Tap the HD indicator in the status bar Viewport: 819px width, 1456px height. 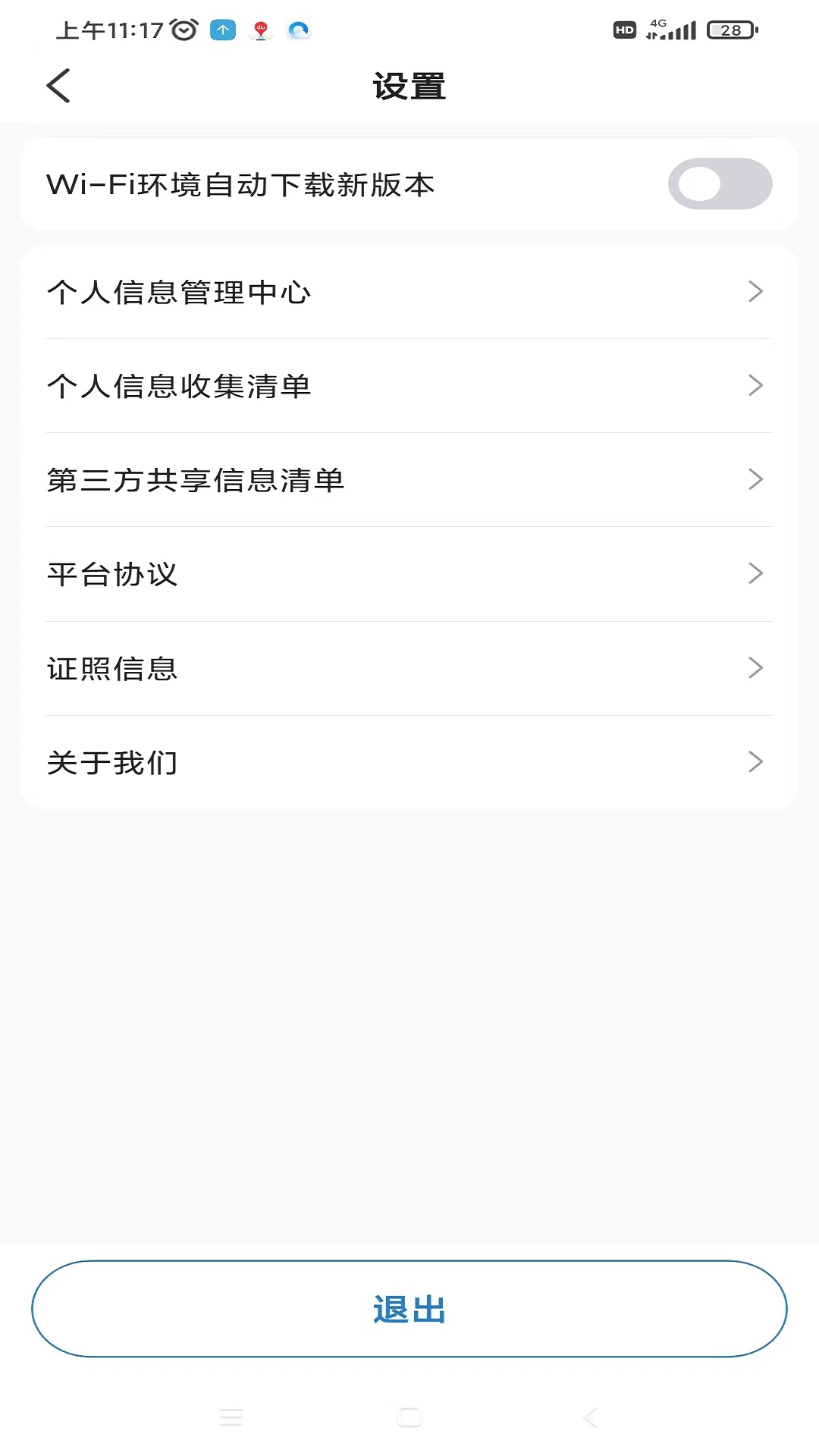[x=623, y=30]
